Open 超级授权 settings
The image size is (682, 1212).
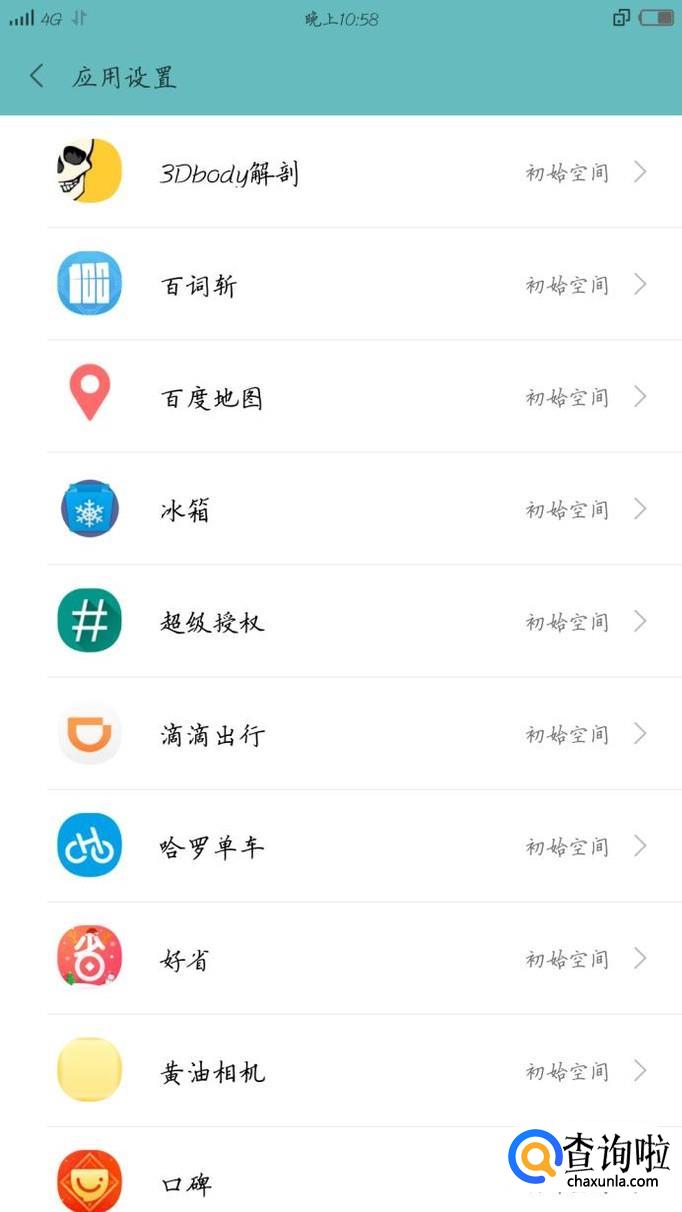tap(340, 622)
